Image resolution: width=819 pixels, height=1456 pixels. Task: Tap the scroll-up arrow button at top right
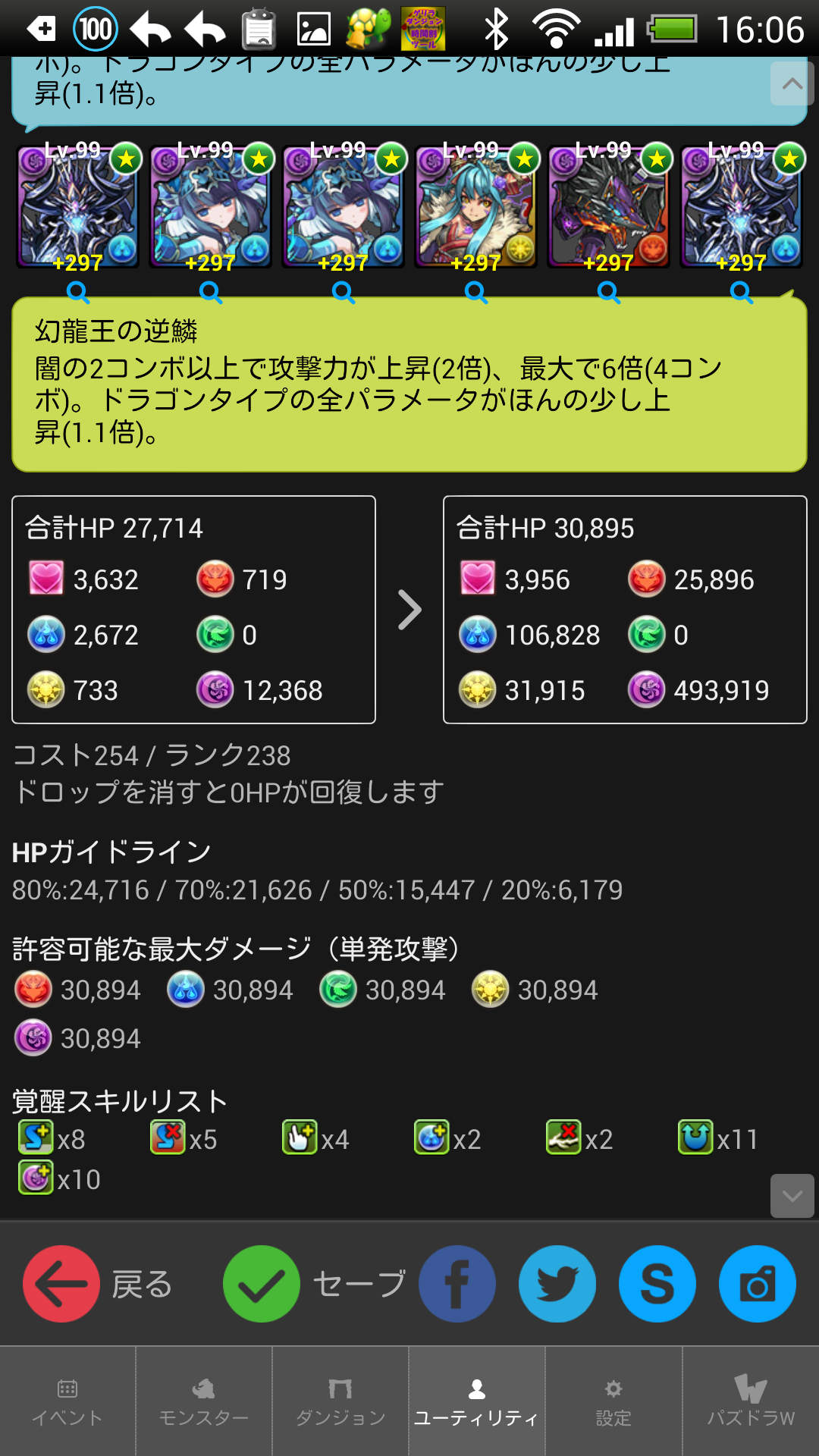[792, 83]
